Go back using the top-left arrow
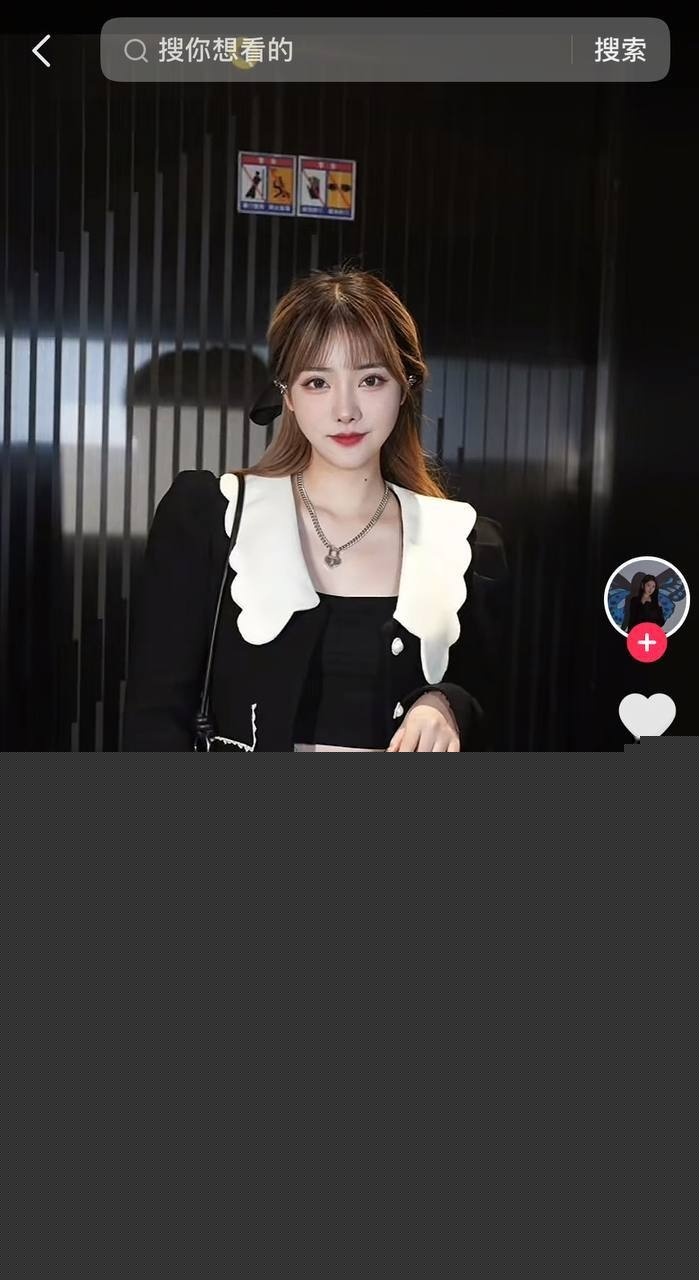The width and height of the screenshot is (699, 1280). tap(41, 50)
